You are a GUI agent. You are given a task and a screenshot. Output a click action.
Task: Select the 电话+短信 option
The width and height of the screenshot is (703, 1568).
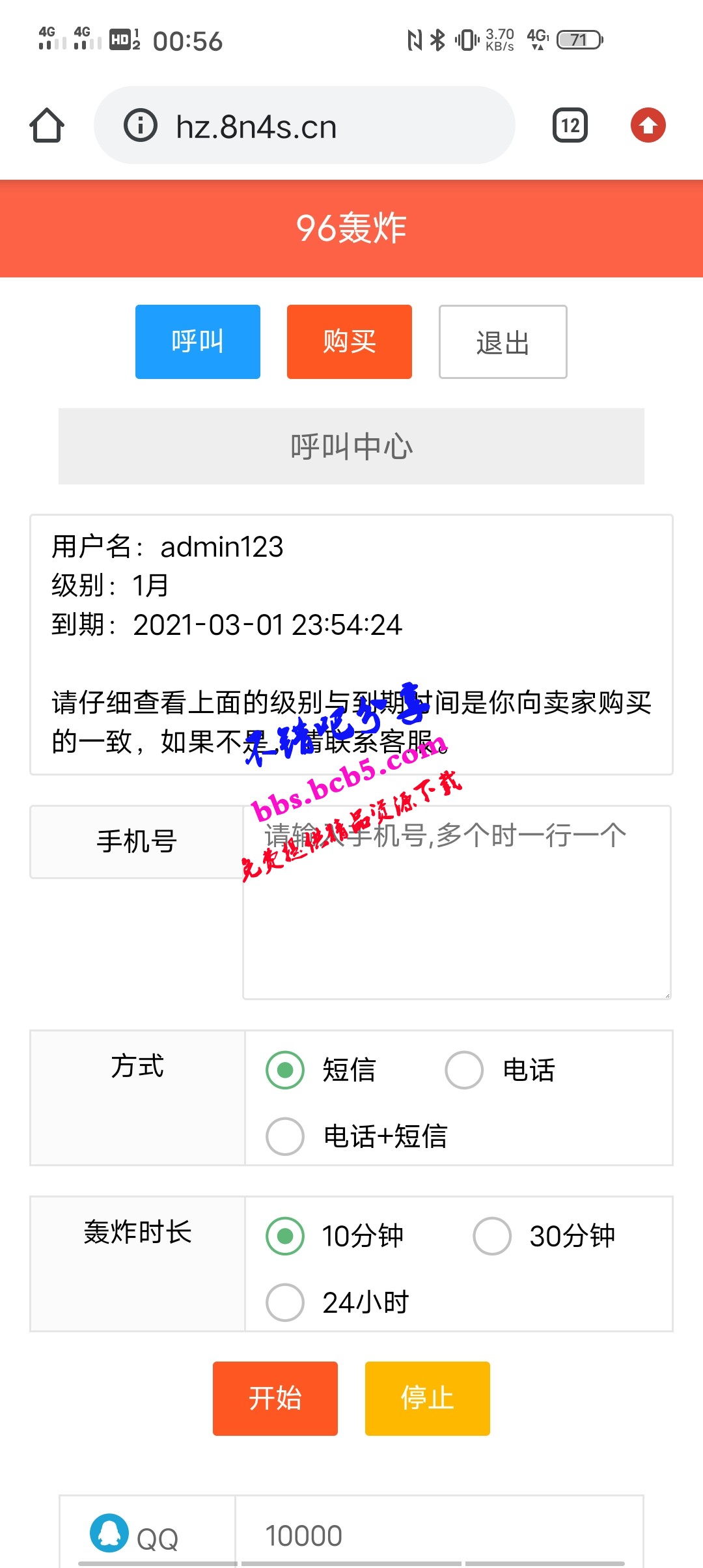click(x=285, y=1136)
